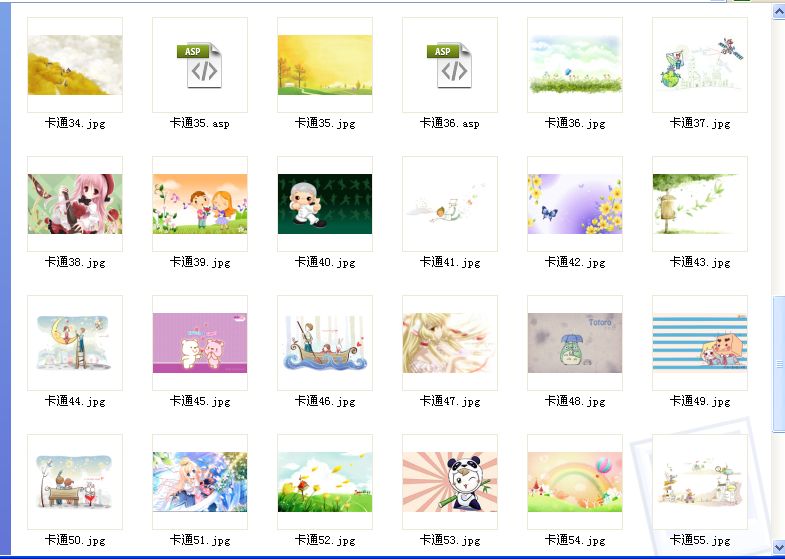Screen dimensions: 785x559
Task: Open the 卡通44.jpg image file
Action: coord(75,343)
